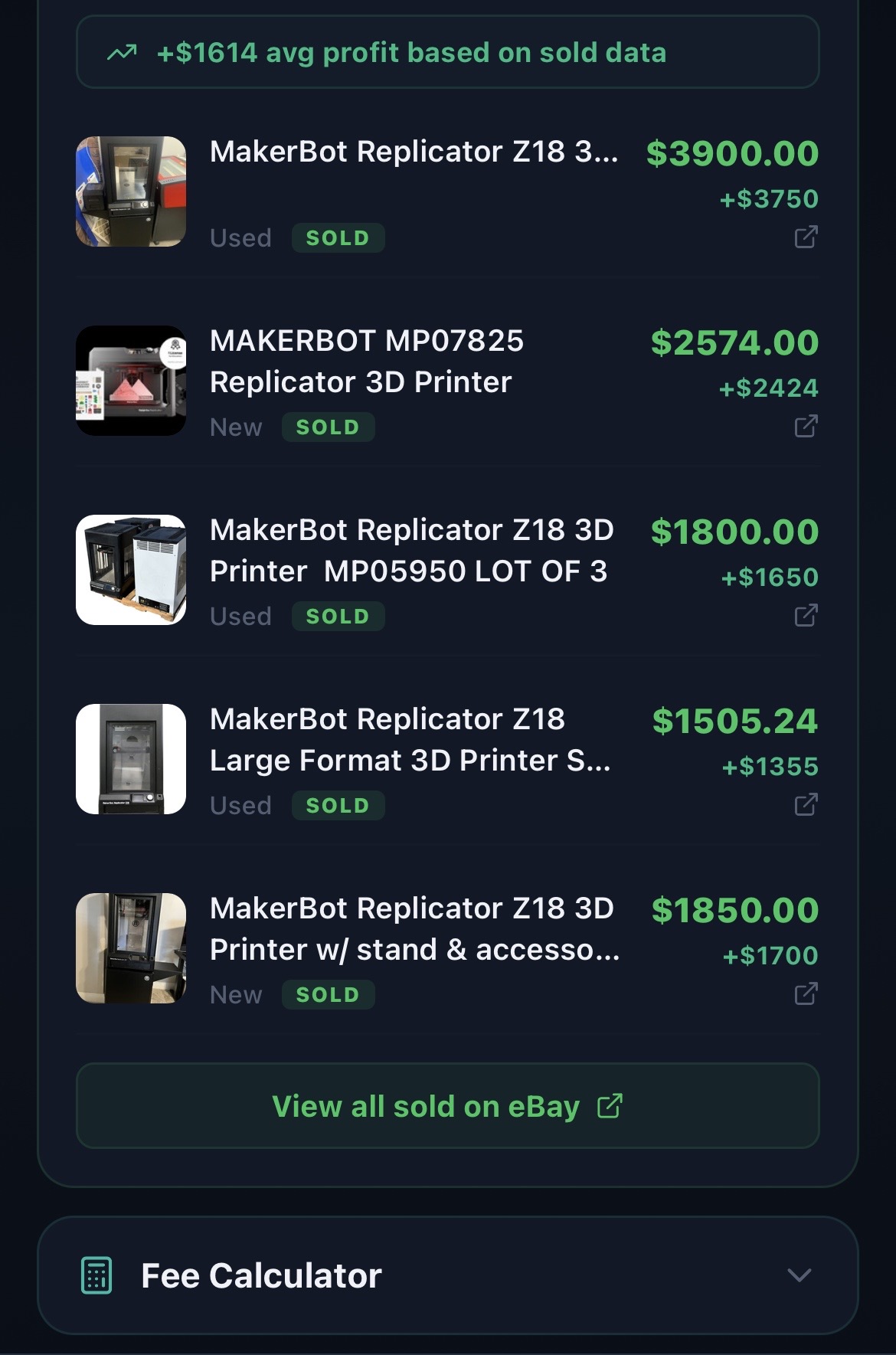Expand the Fee Calculator section

799,1275
